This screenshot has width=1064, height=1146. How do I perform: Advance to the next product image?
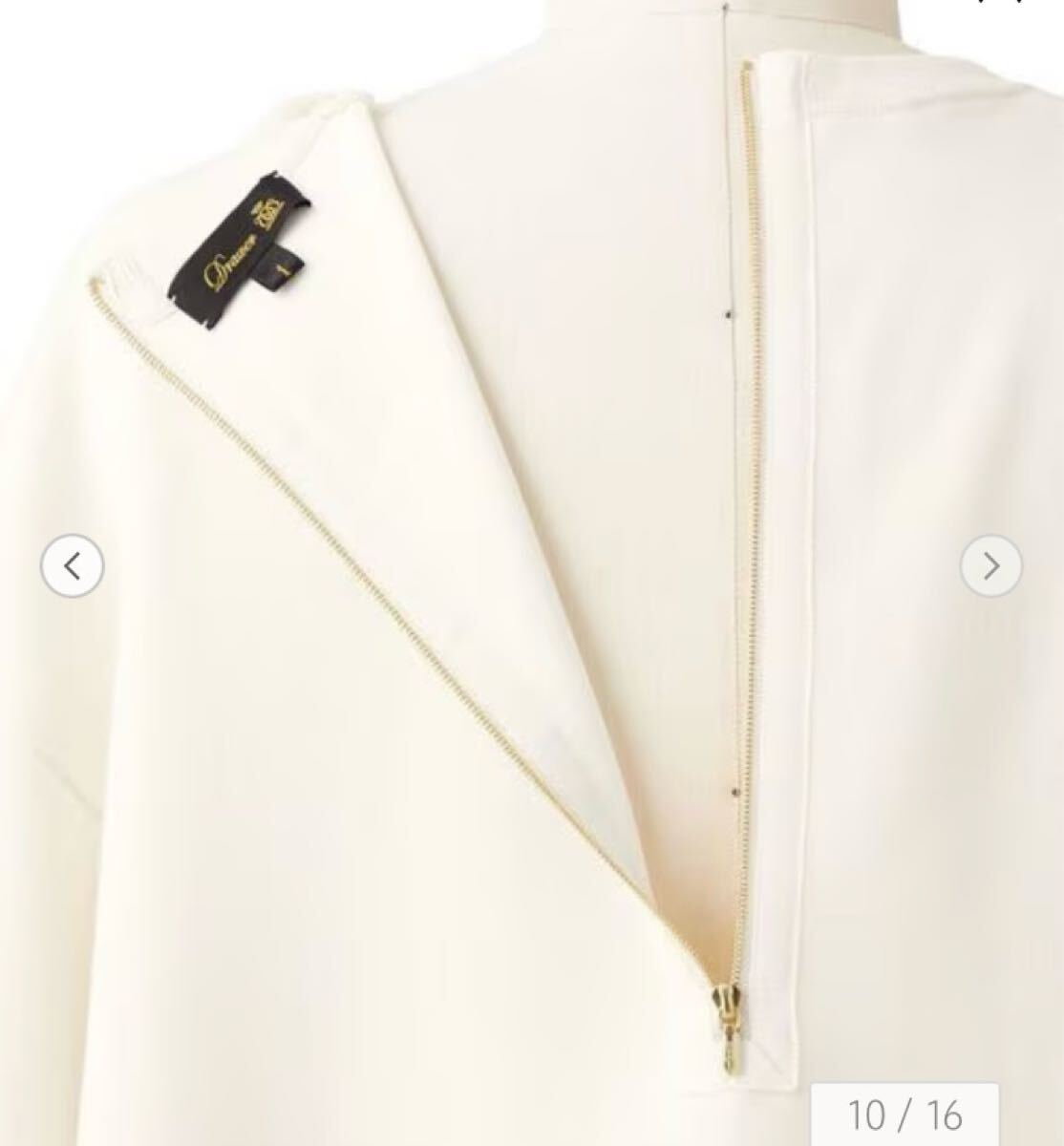point(990,566)
